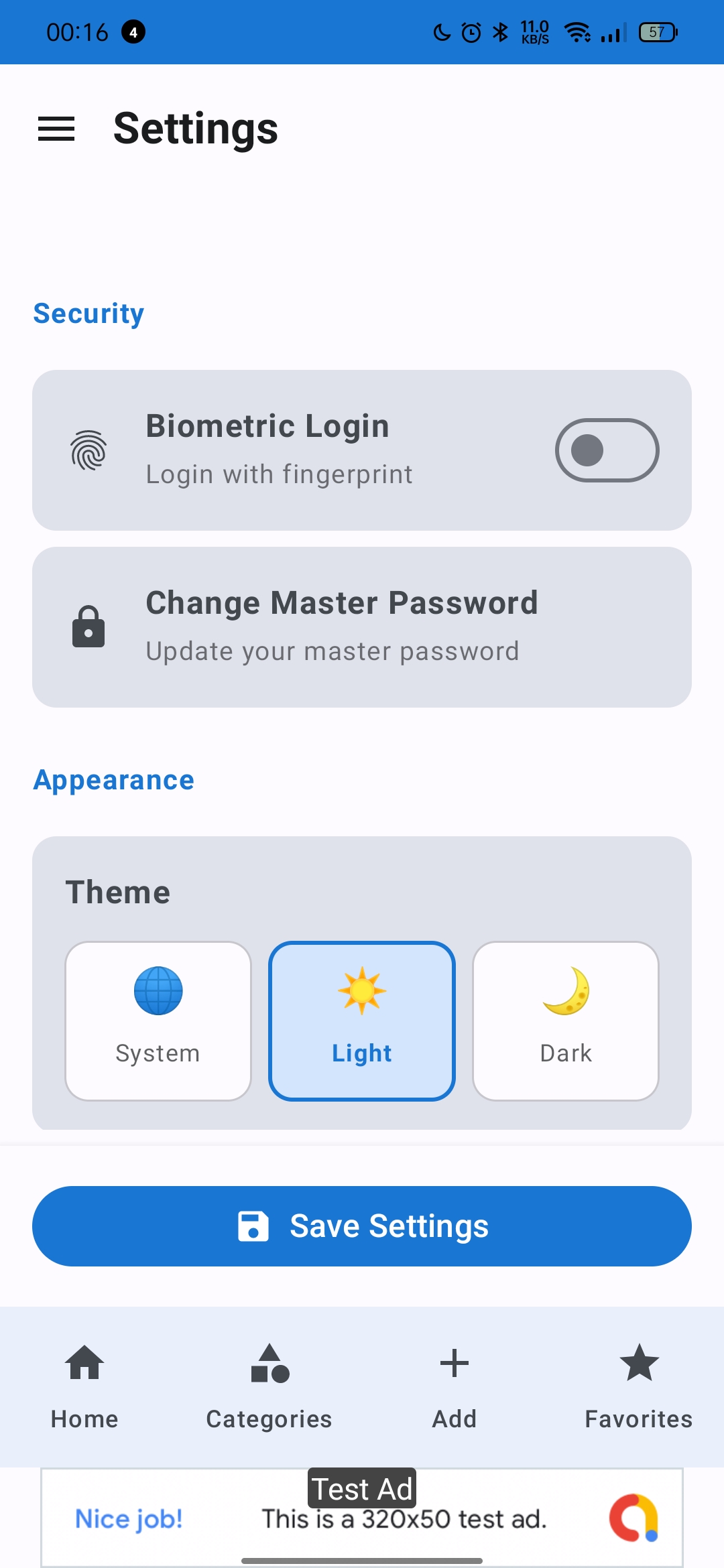Enable the Biometric Login switch
Image resolution: width=724 pixels, height=1568 pixels.
click(607, 450)
